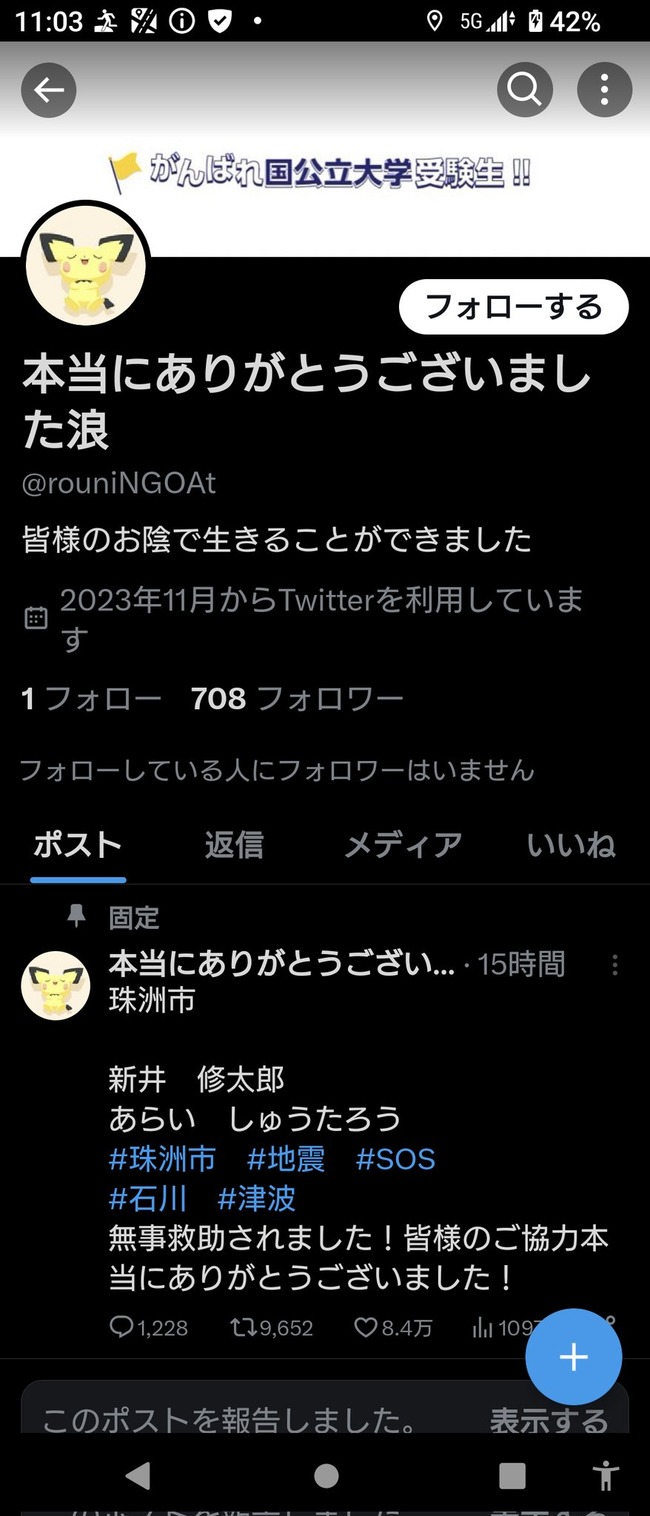View the 1 フォロー following list
Image resolution: width=650 pixels, height=1516 pixels.
[x=91, y=698]
